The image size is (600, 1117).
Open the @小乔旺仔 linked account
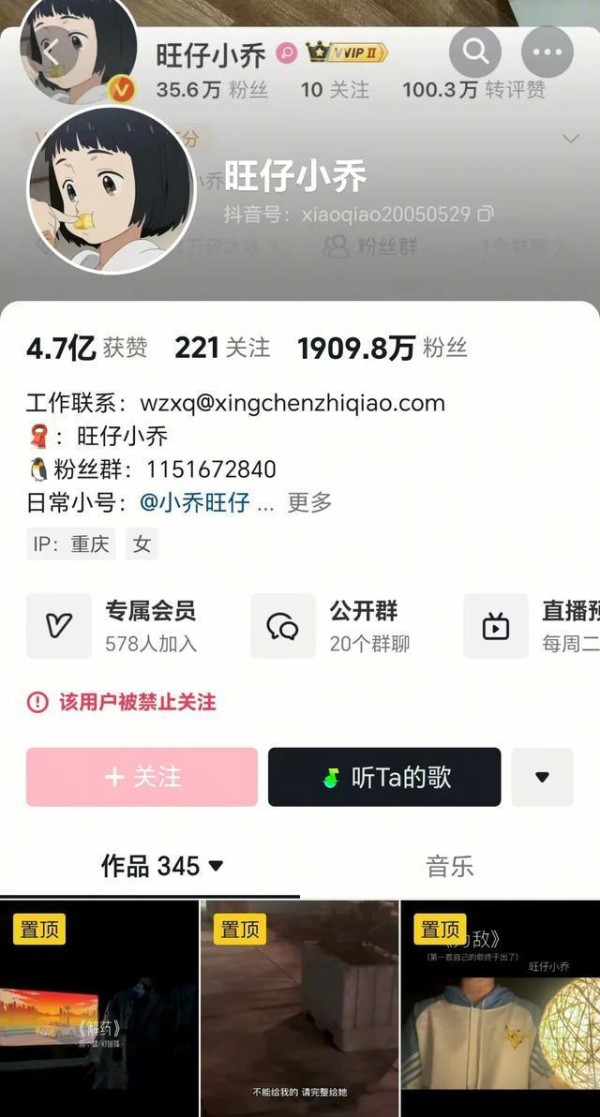195,503
